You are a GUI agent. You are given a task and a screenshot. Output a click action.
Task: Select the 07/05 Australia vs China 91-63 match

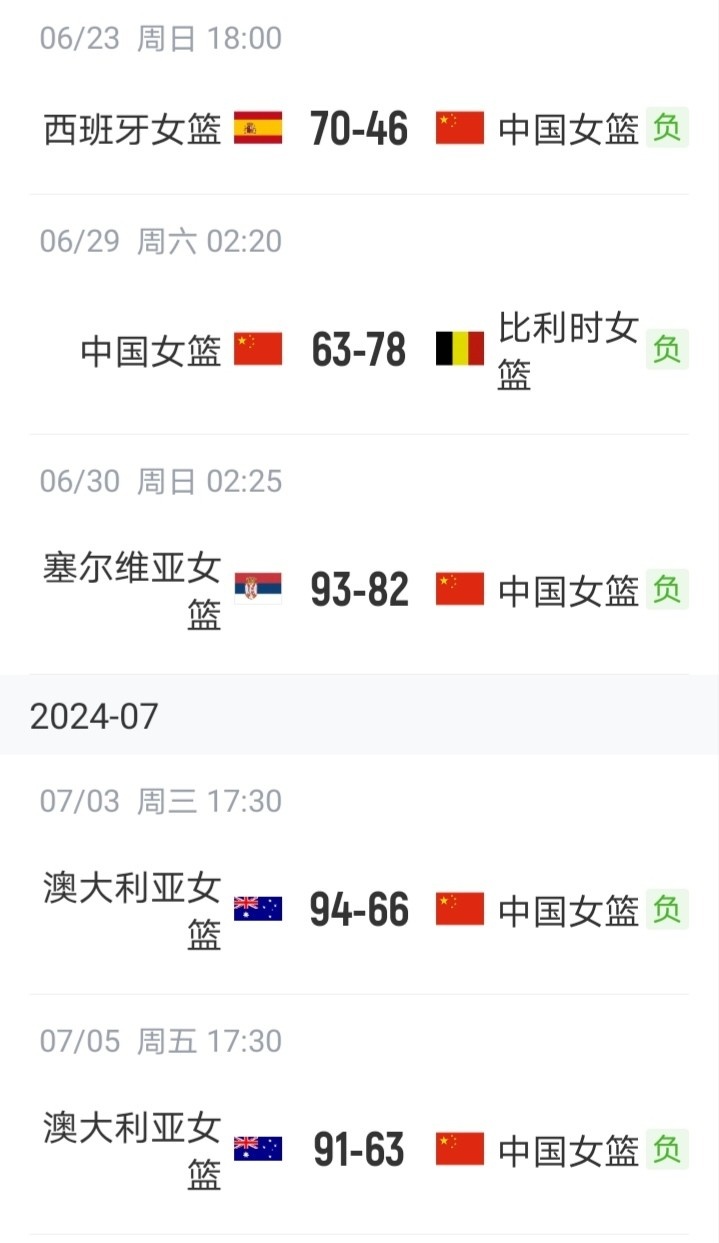pos(359,1115)
